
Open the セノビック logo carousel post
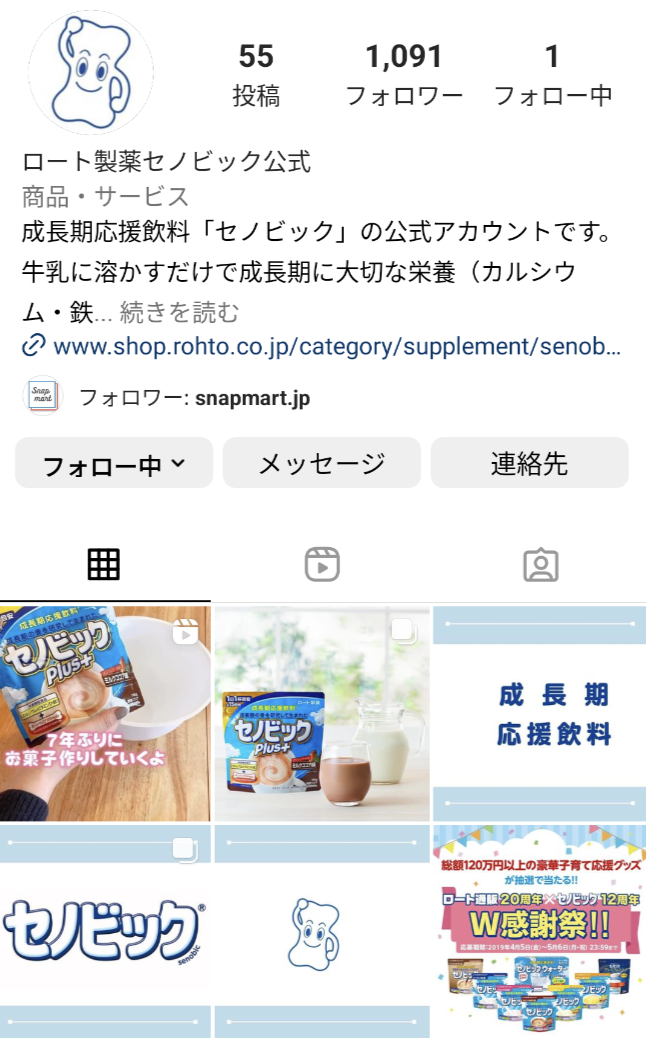(105, 930)
